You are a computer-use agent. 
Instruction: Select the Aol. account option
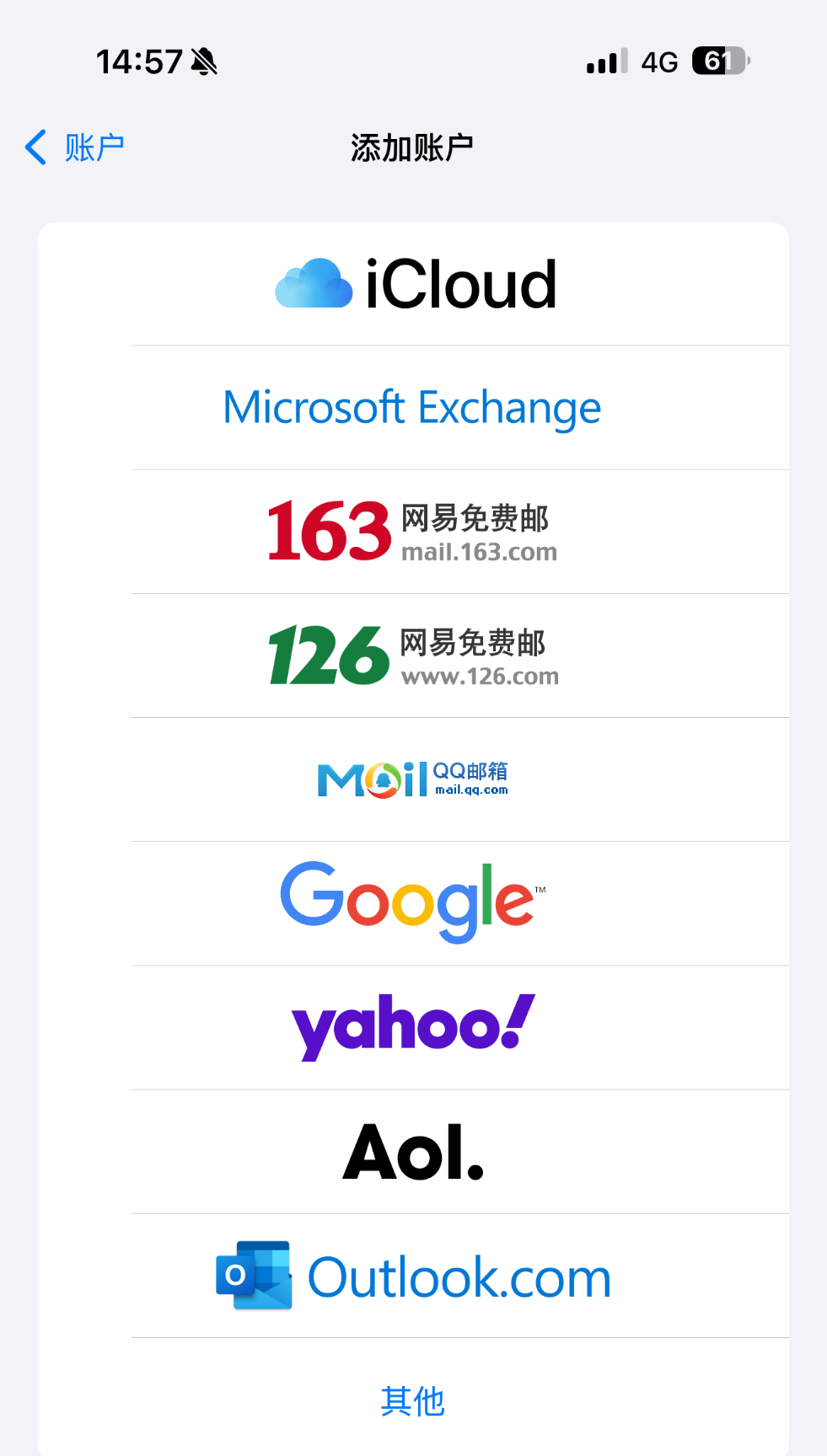412,1151
